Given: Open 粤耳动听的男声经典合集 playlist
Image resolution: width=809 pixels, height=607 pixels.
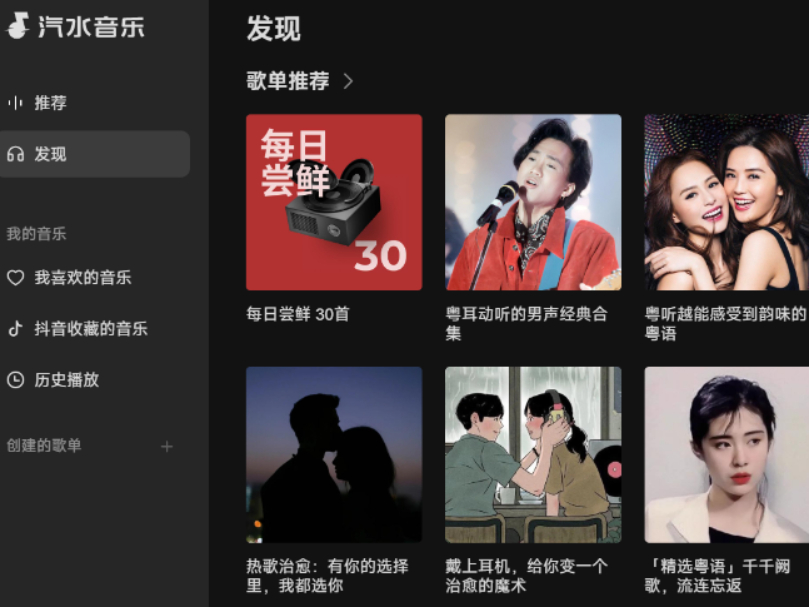Looking at the screenshot, I should (x=533, y=202).
